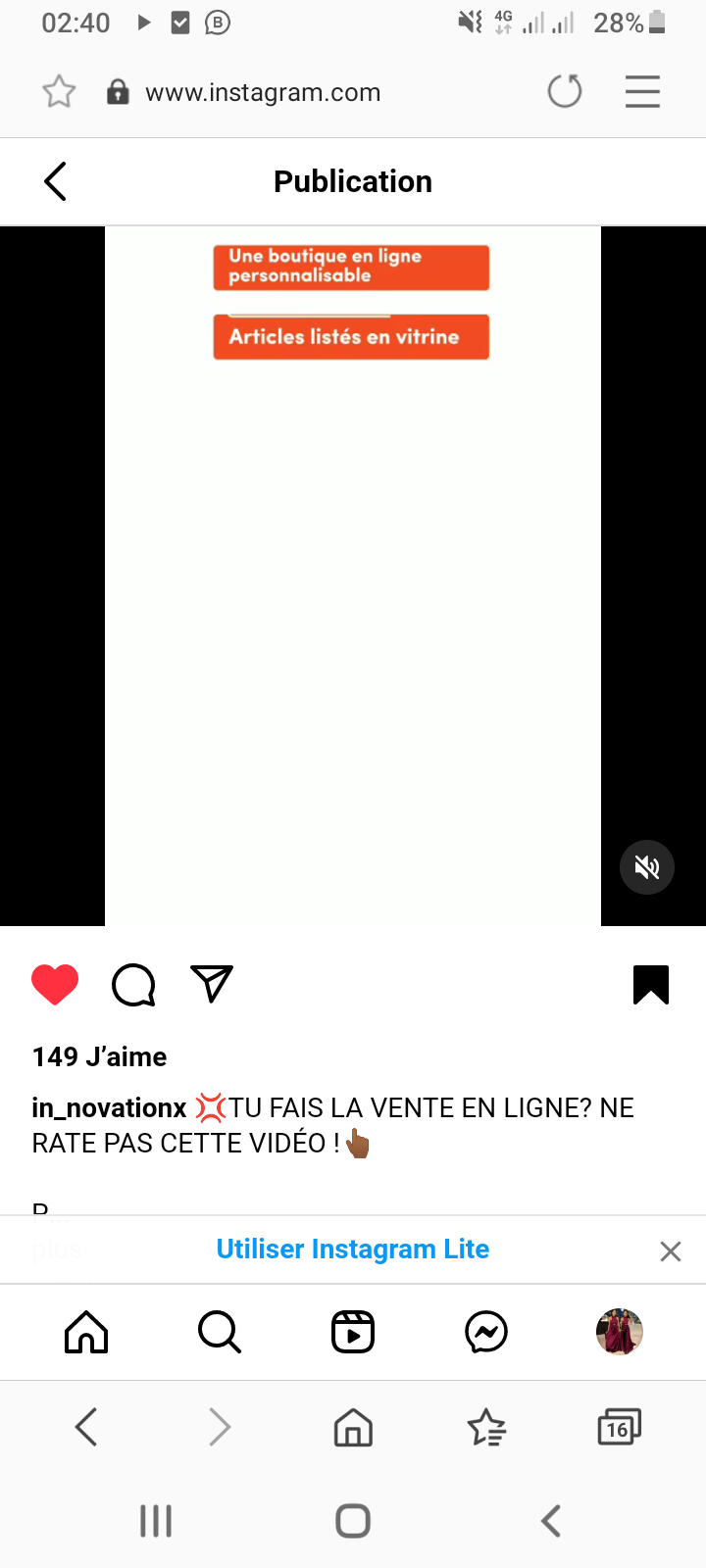Reload the Instagram page
706x1568 pixels.
(x=565, y=92)
